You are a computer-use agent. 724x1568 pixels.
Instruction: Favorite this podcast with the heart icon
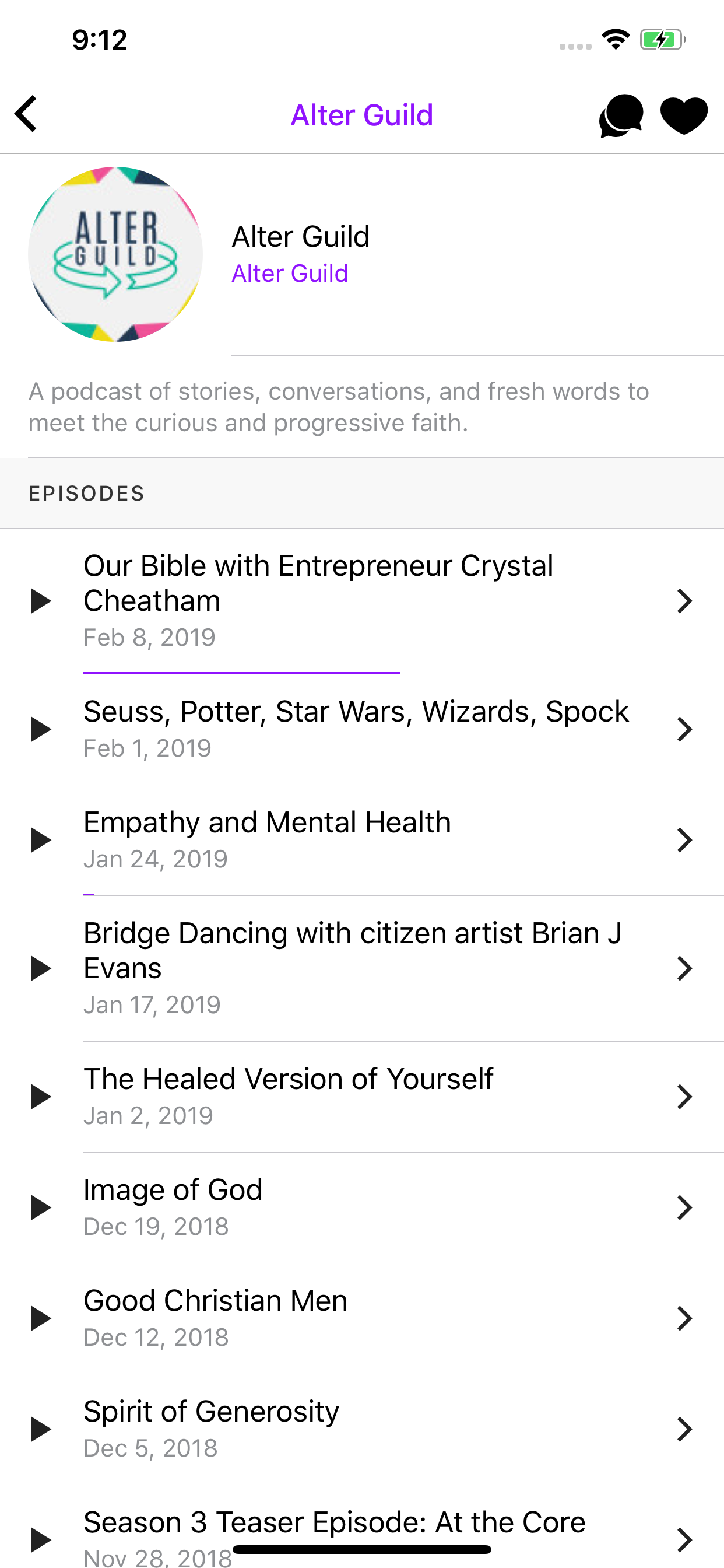(684, 115)
